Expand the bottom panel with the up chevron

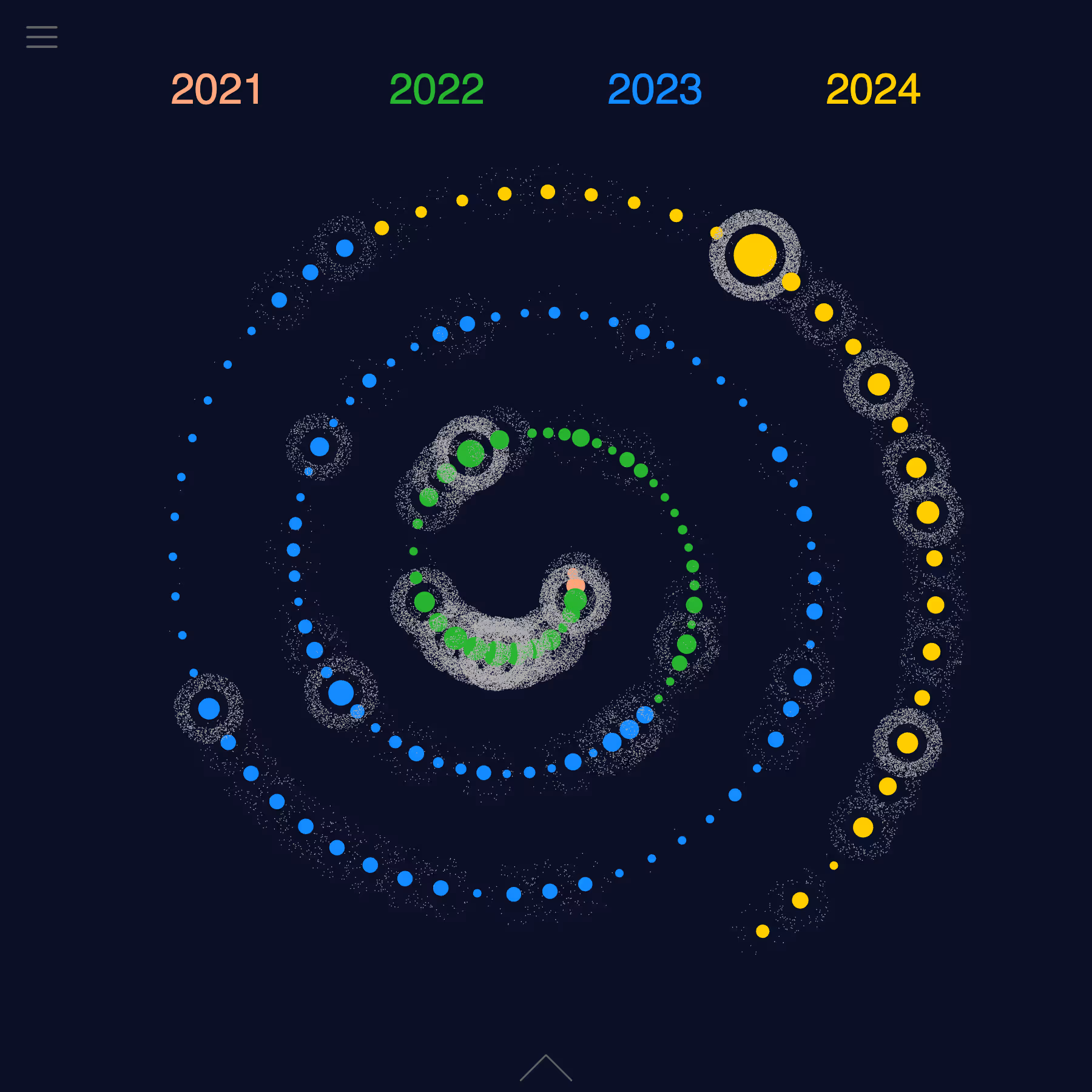tap(545, 1068)
